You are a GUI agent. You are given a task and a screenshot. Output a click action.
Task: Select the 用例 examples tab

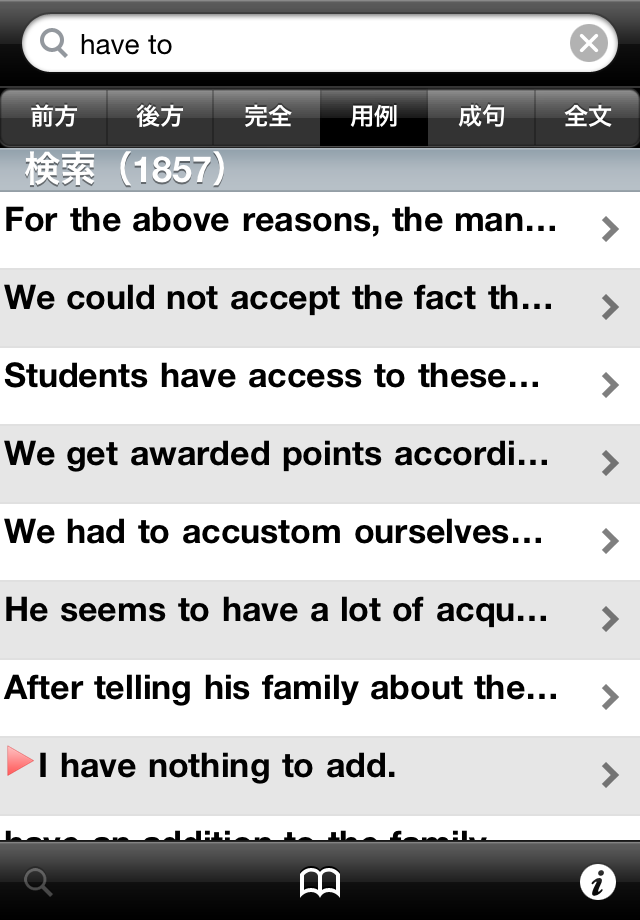tap(374, 117)
